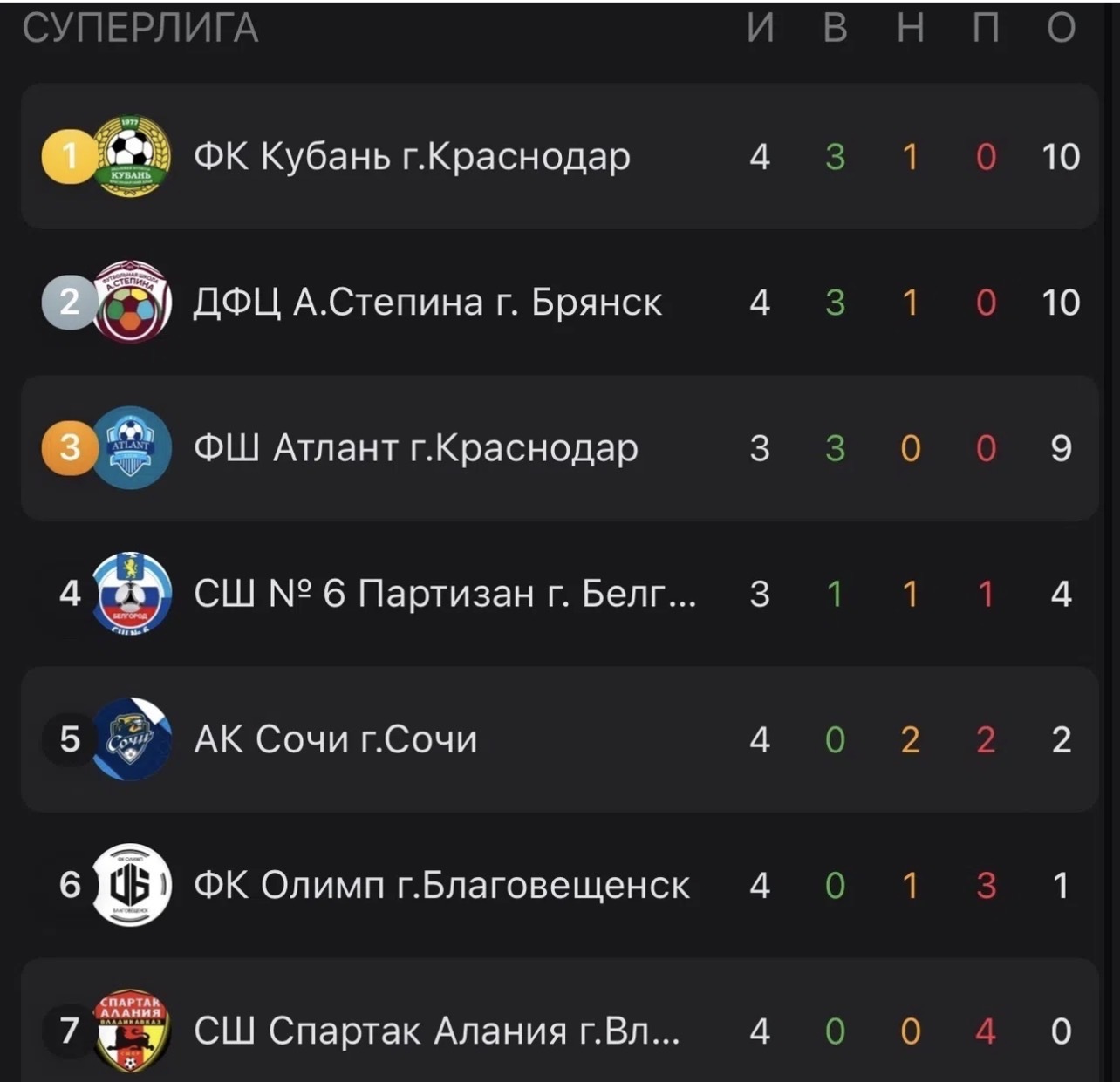Select ФШ Атлант г.Краснодар in the standings
The height and width of the screenshot is (1082, 1120).
pyautogui.click(x=559, y=448)
